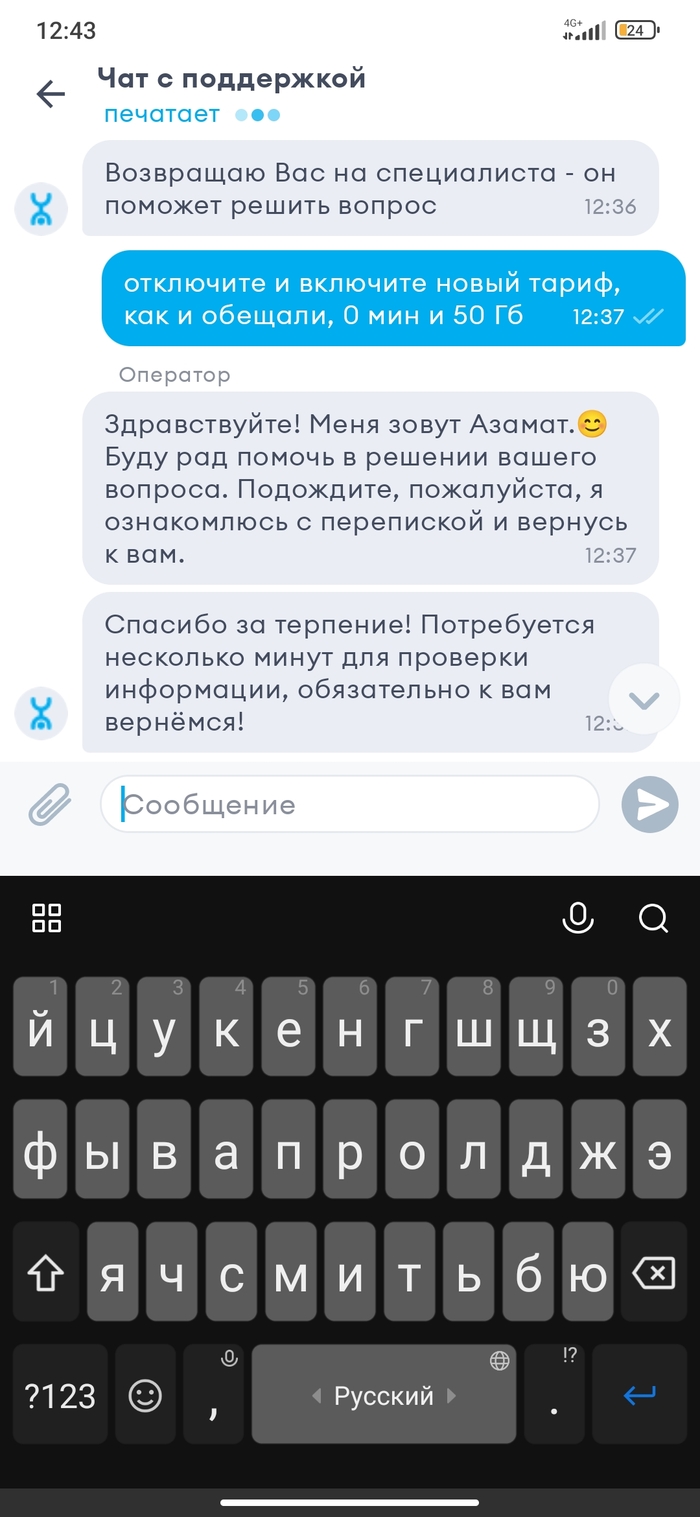Enable shift on the keyboard
Viewport: 700px width, 1517px height.
[x=46, y=1273]
